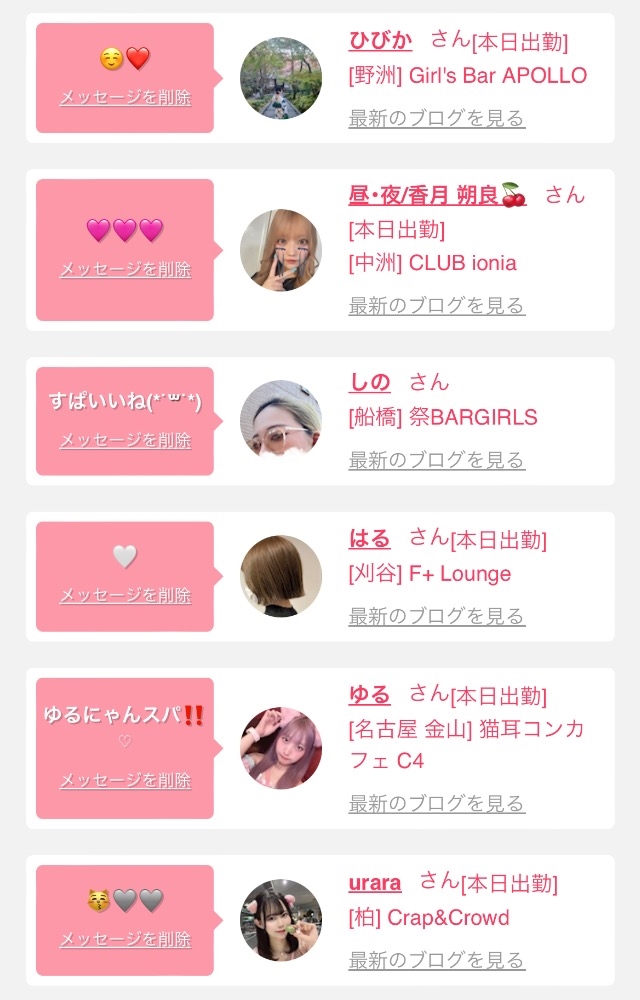View ゆる's latest blog

(x=437, y=804)
